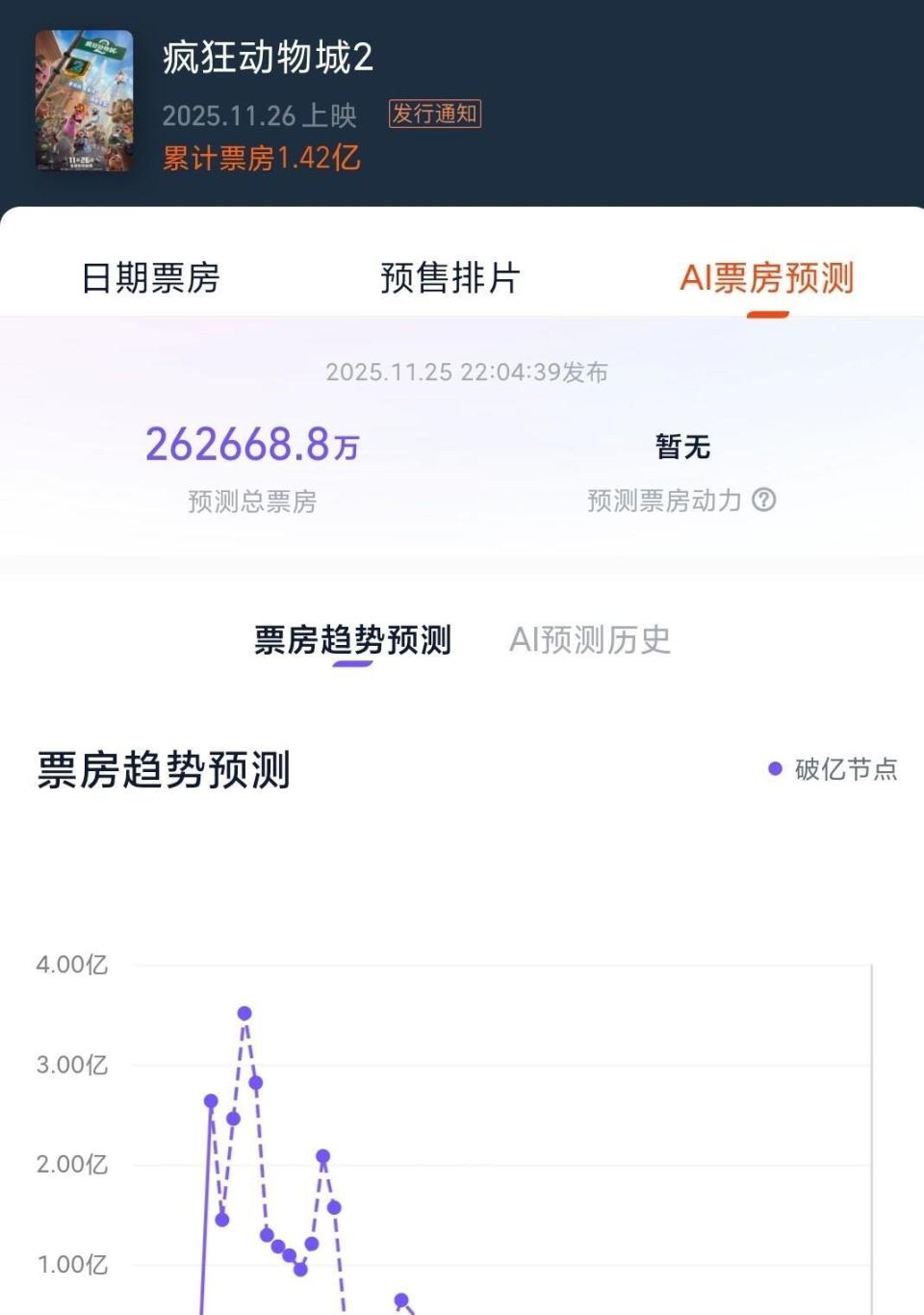
Task: Expand the 预测票房动力 explanation popup
Action: pos(765,501)
